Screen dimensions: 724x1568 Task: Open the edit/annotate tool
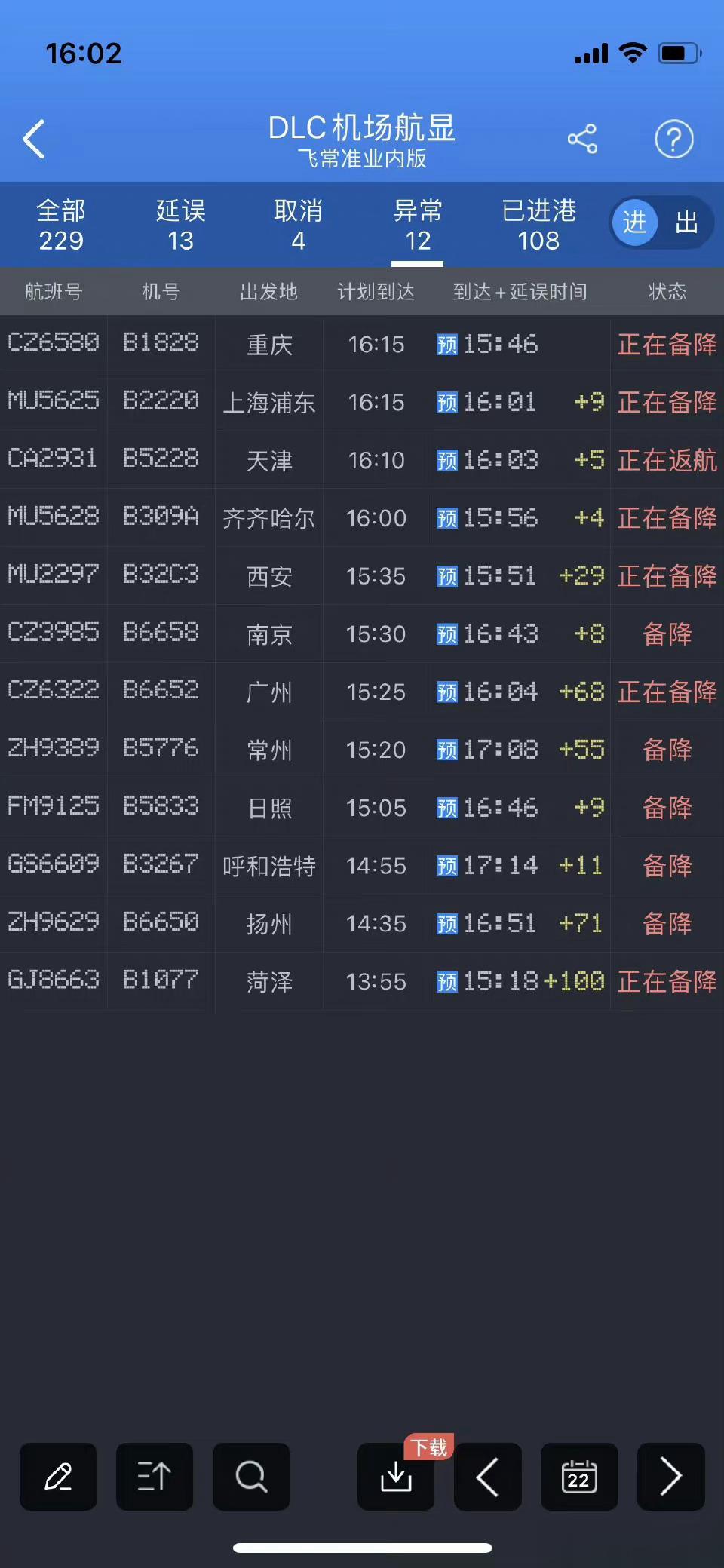tap(57, 1476)
